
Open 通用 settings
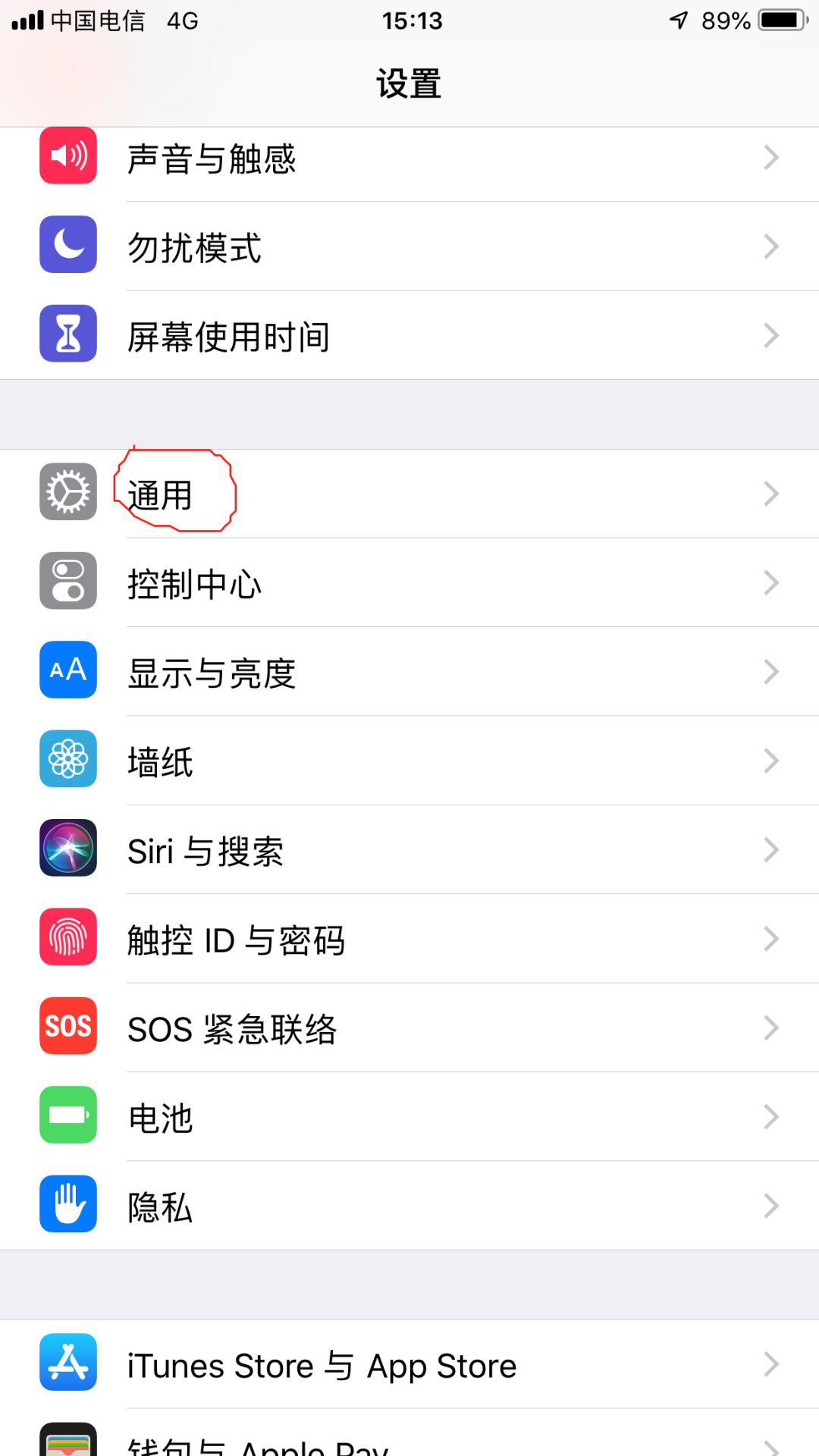click(409, 494)
